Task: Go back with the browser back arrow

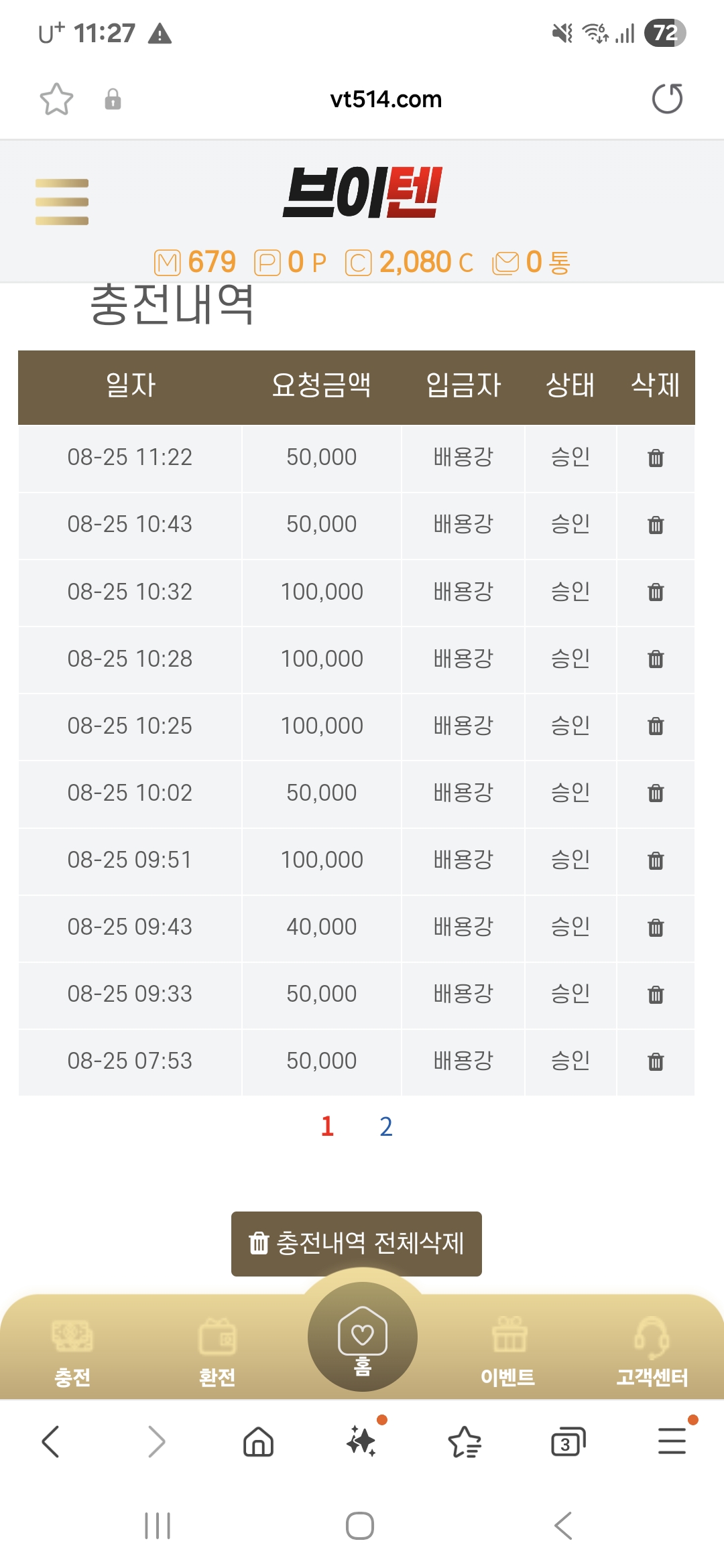Action: coord(51,1441)
